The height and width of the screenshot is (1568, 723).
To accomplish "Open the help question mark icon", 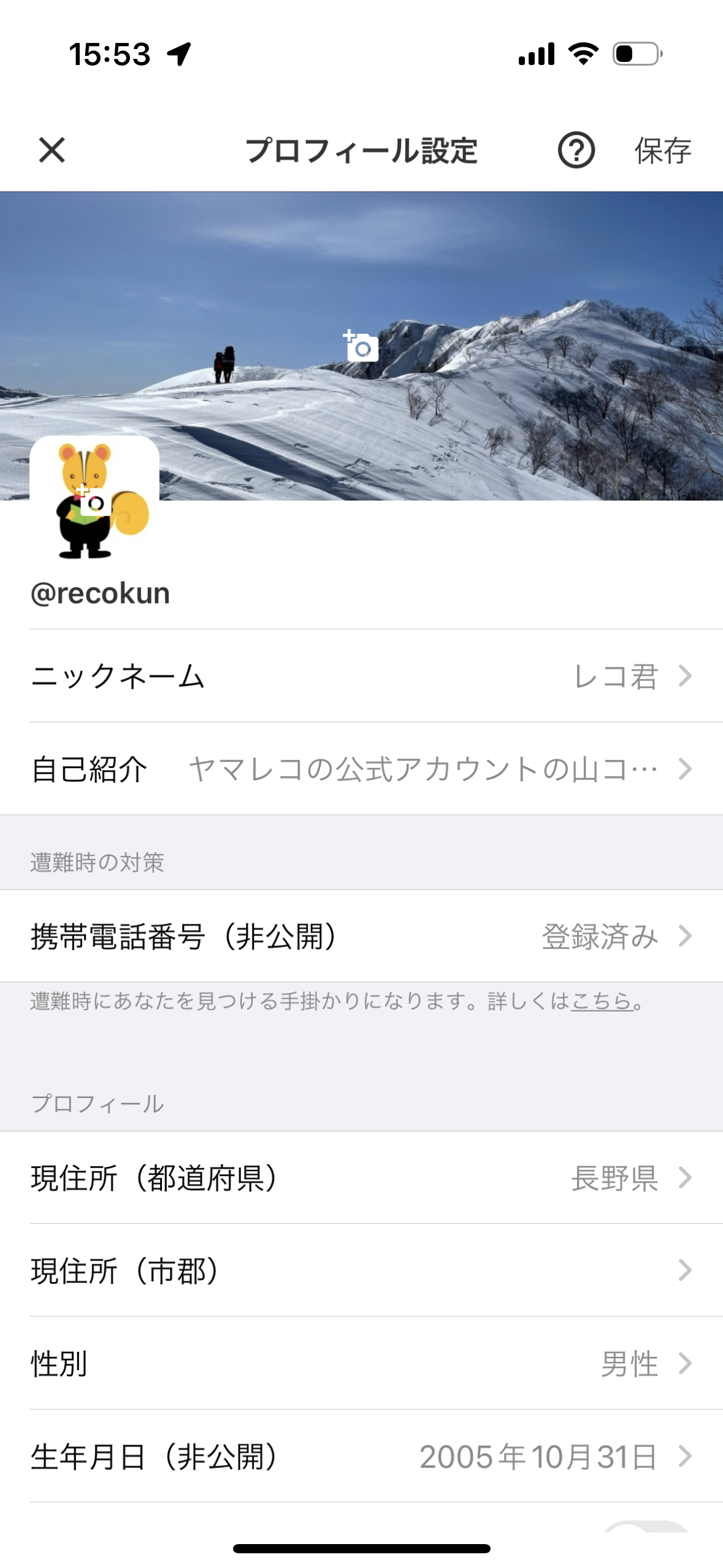I will tap(576, 150).
